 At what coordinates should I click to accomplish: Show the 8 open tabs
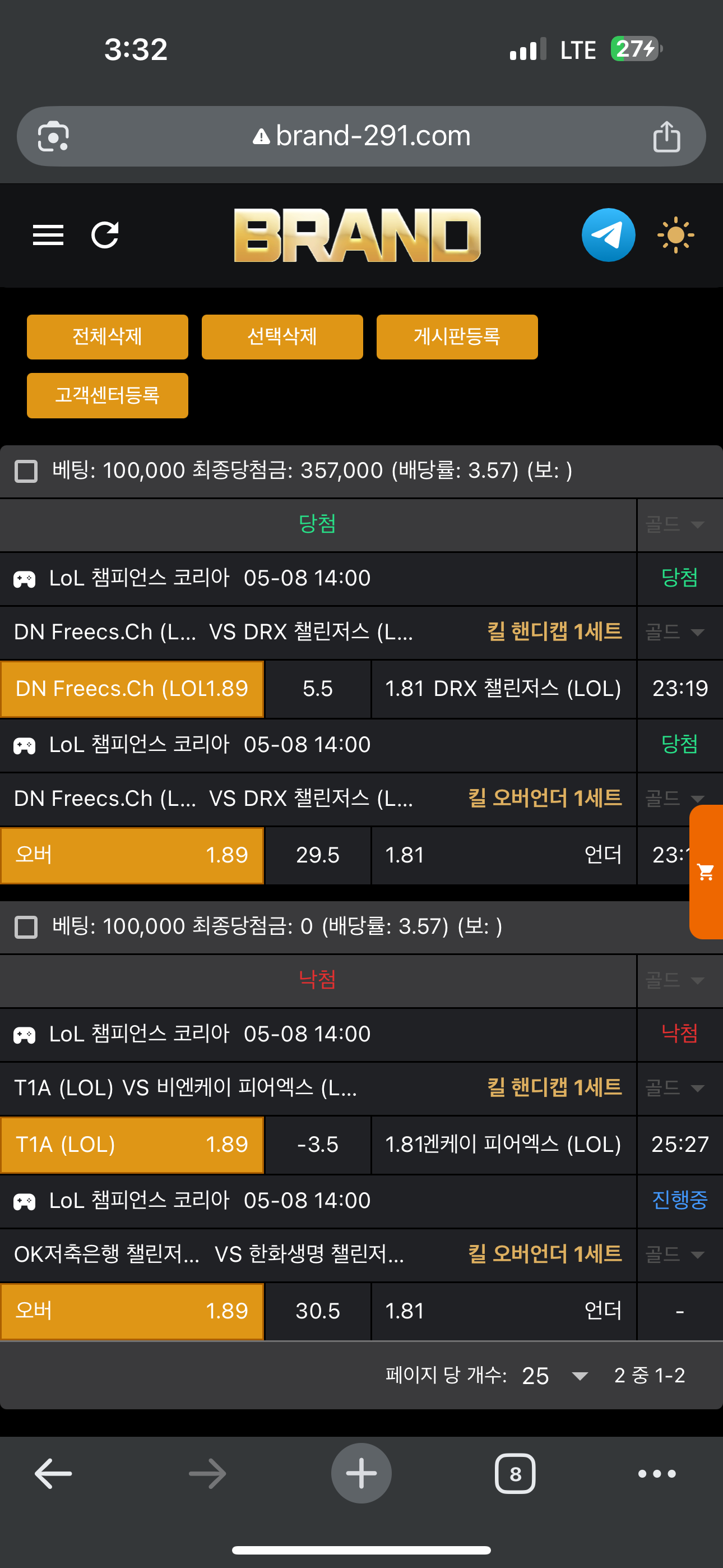[515, 1474]
